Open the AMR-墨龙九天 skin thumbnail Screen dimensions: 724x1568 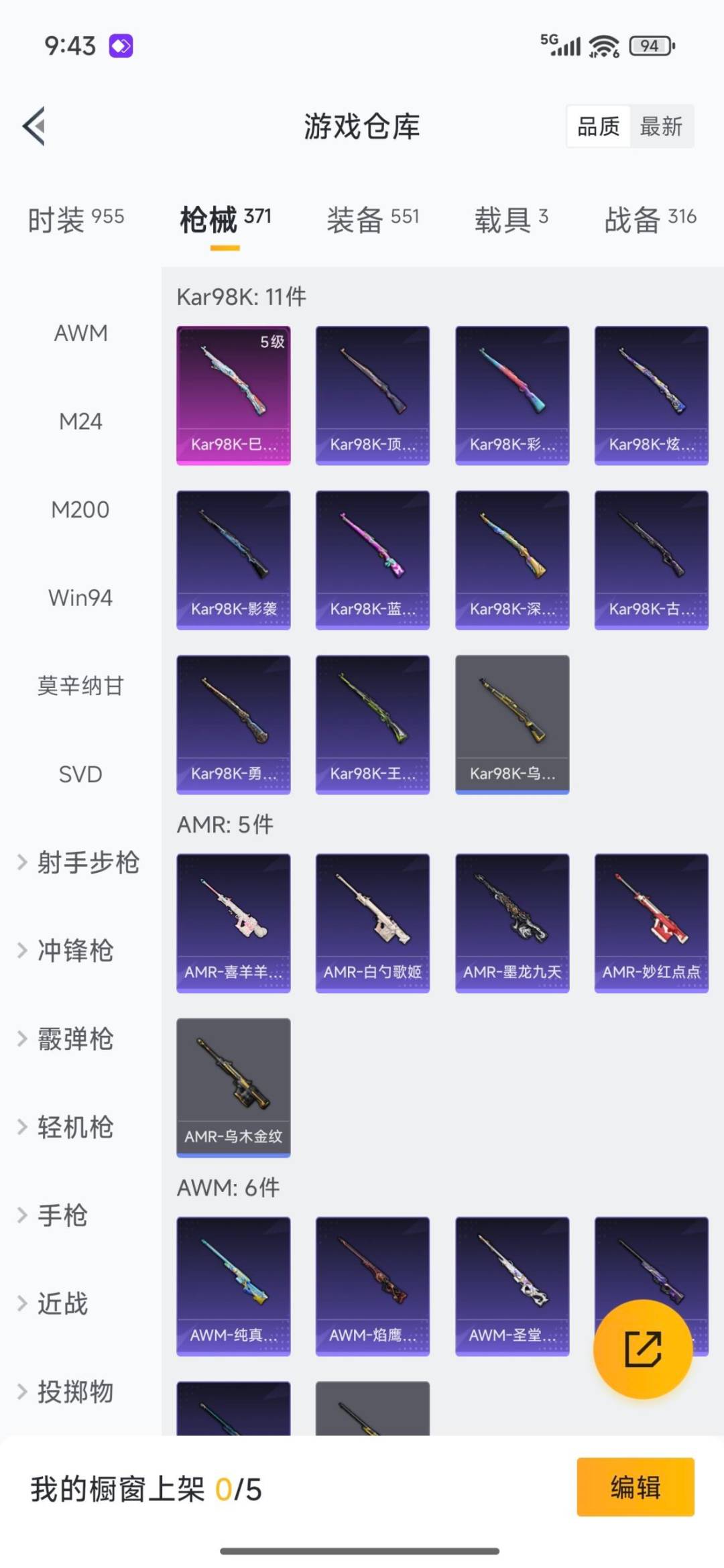click(512, 922)
